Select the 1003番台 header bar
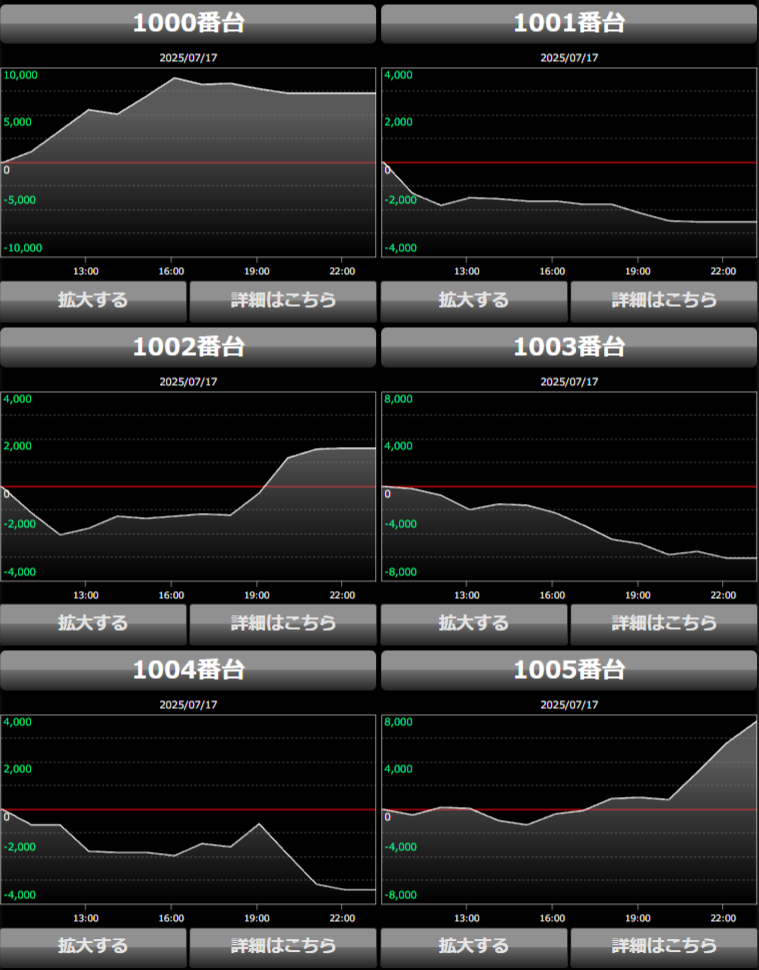Viewport: 759px width, 970px height. coord(569,346)
